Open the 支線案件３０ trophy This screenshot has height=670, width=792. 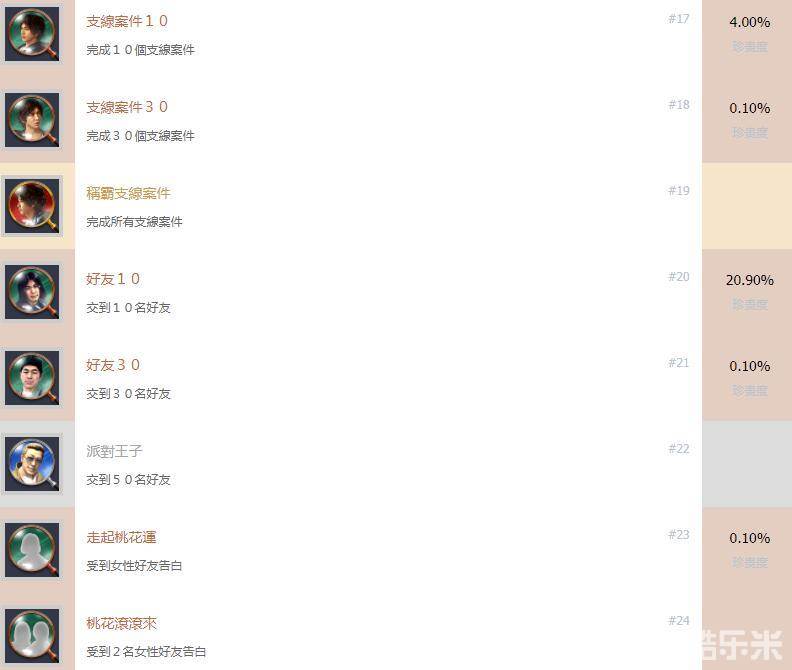tap(127, 107)
